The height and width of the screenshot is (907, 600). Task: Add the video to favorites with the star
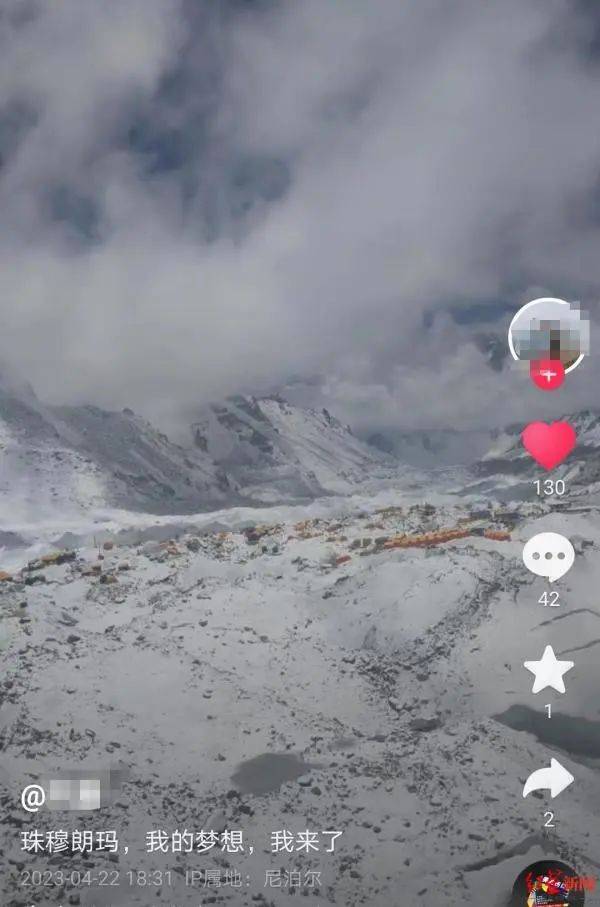tap(548, 670)
